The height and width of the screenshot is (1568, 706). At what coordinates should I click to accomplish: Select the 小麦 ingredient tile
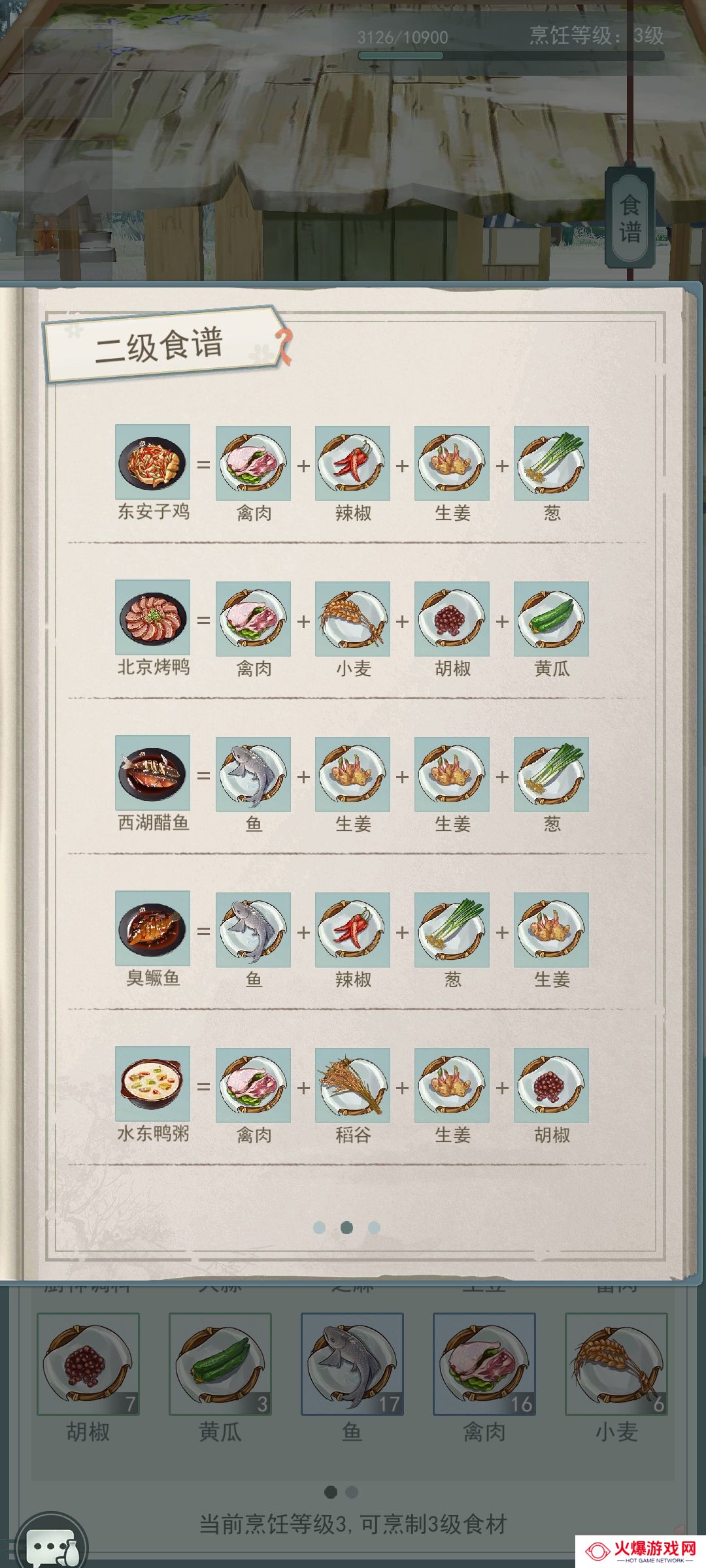(616, 1364)
